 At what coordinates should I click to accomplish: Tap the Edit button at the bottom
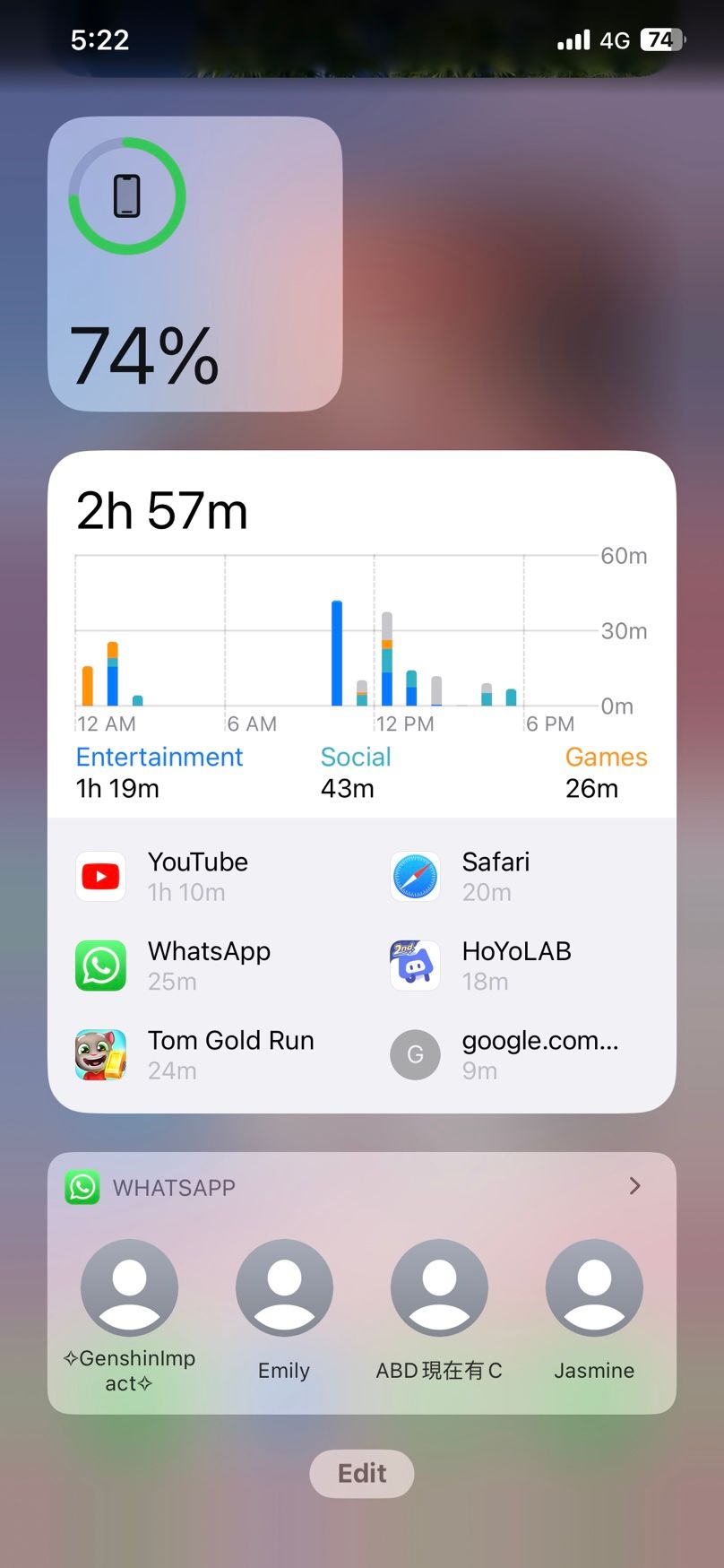click(x=361, y=1473)
